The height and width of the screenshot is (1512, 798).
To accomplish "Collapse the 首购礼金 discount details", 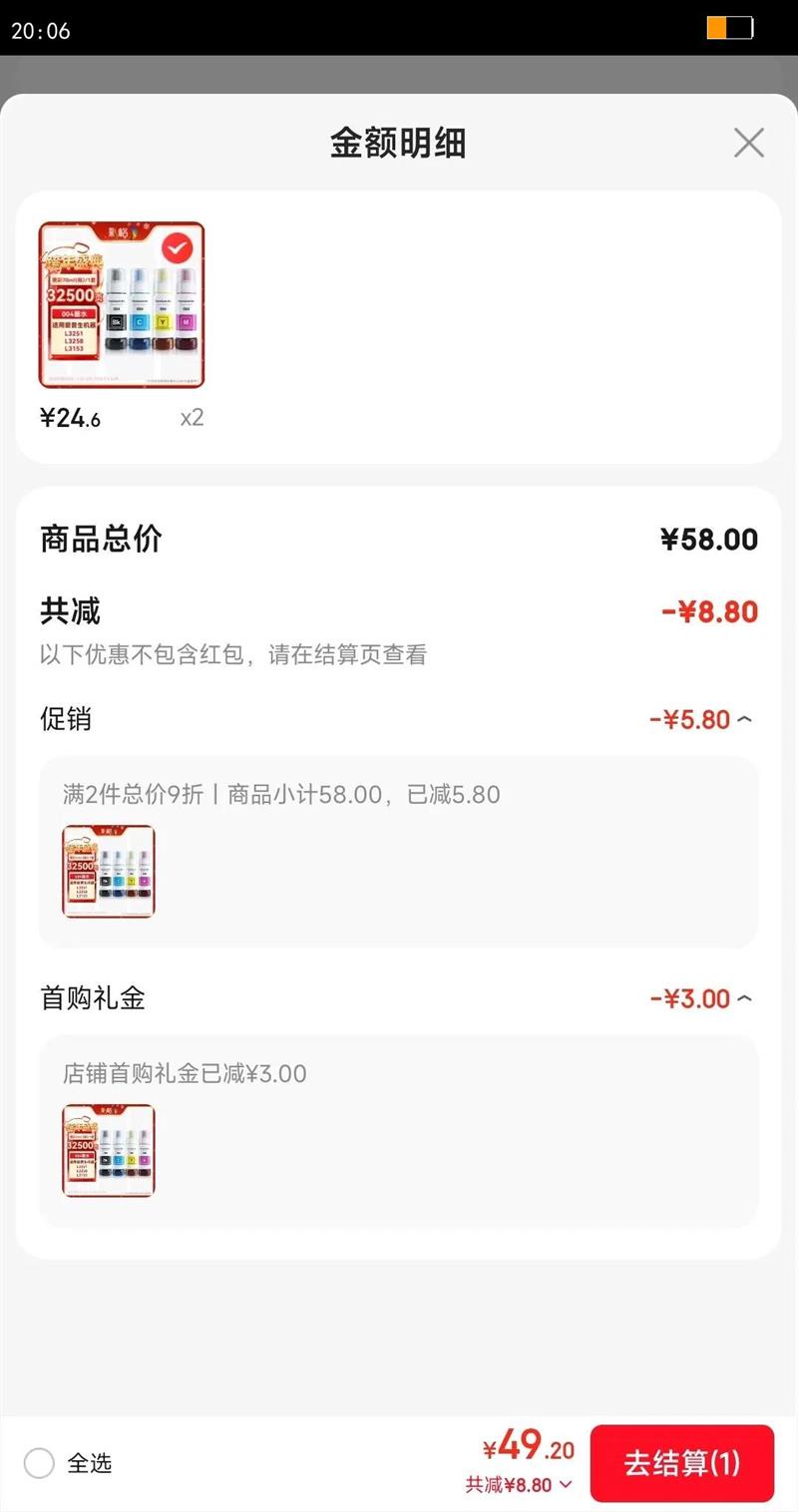I will (x=744, y=998).
